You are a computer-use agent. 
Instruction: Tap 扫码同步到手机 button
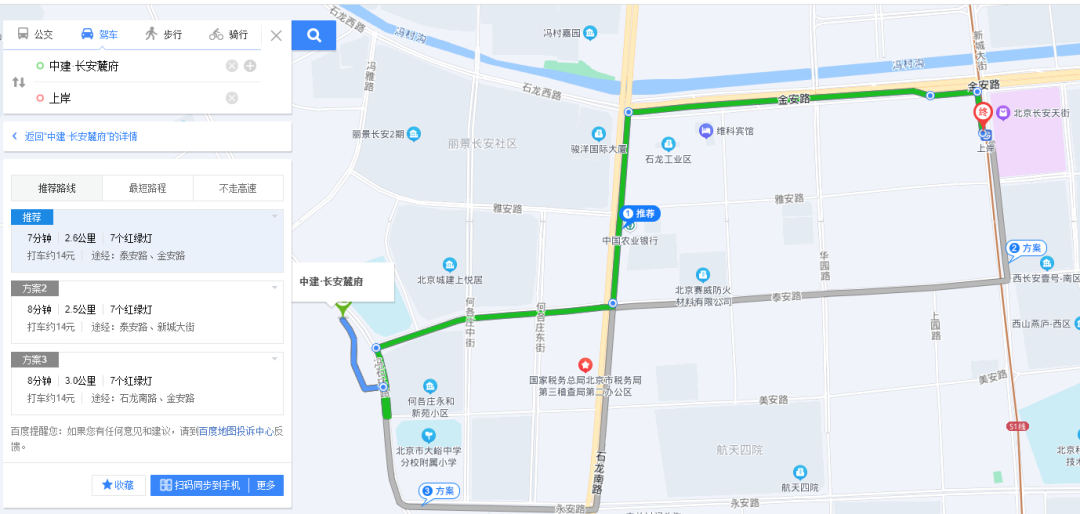tap(200, 485)
